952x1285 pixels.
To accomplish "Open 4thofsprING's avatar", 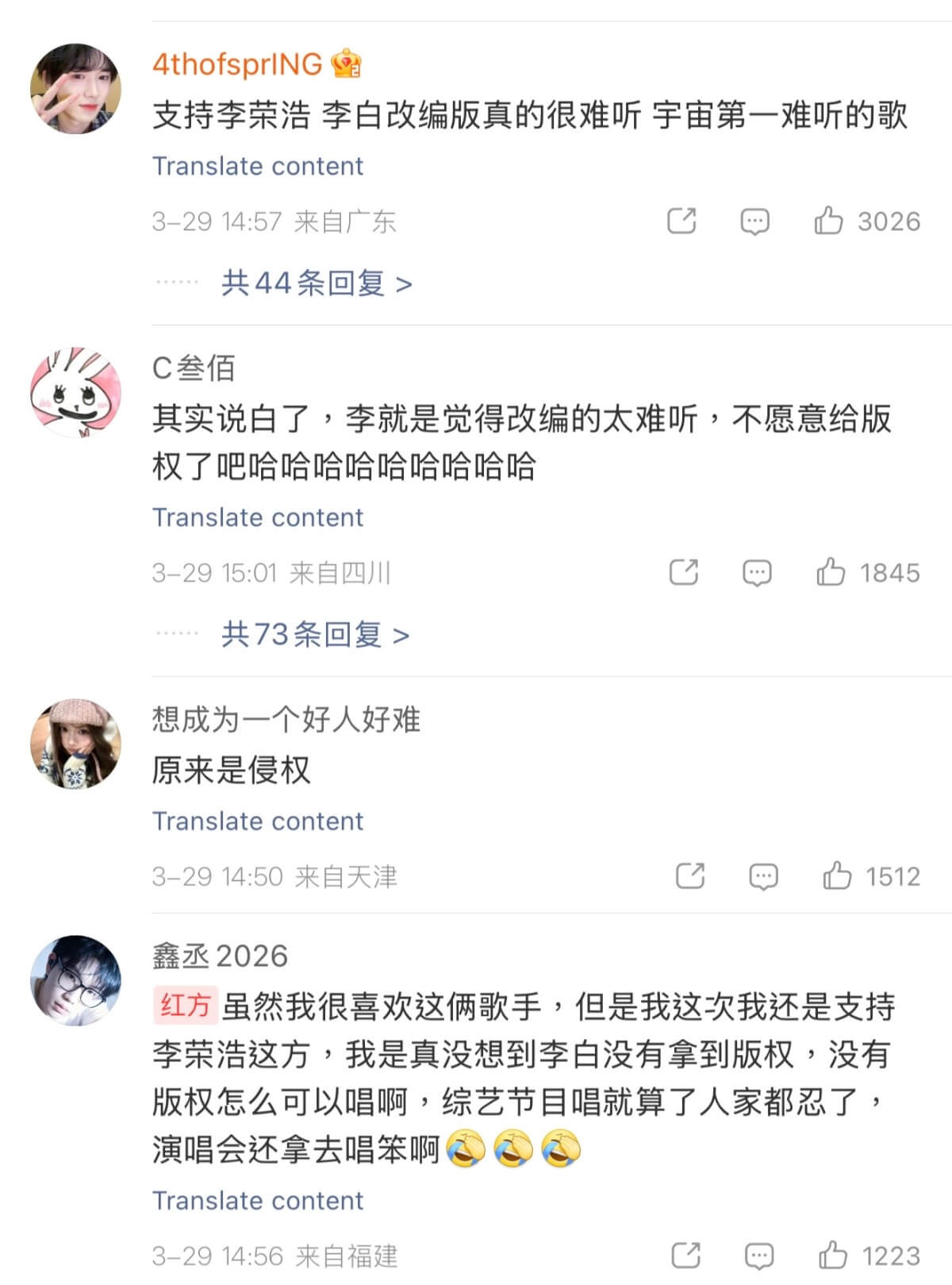I will coord(75,88).
